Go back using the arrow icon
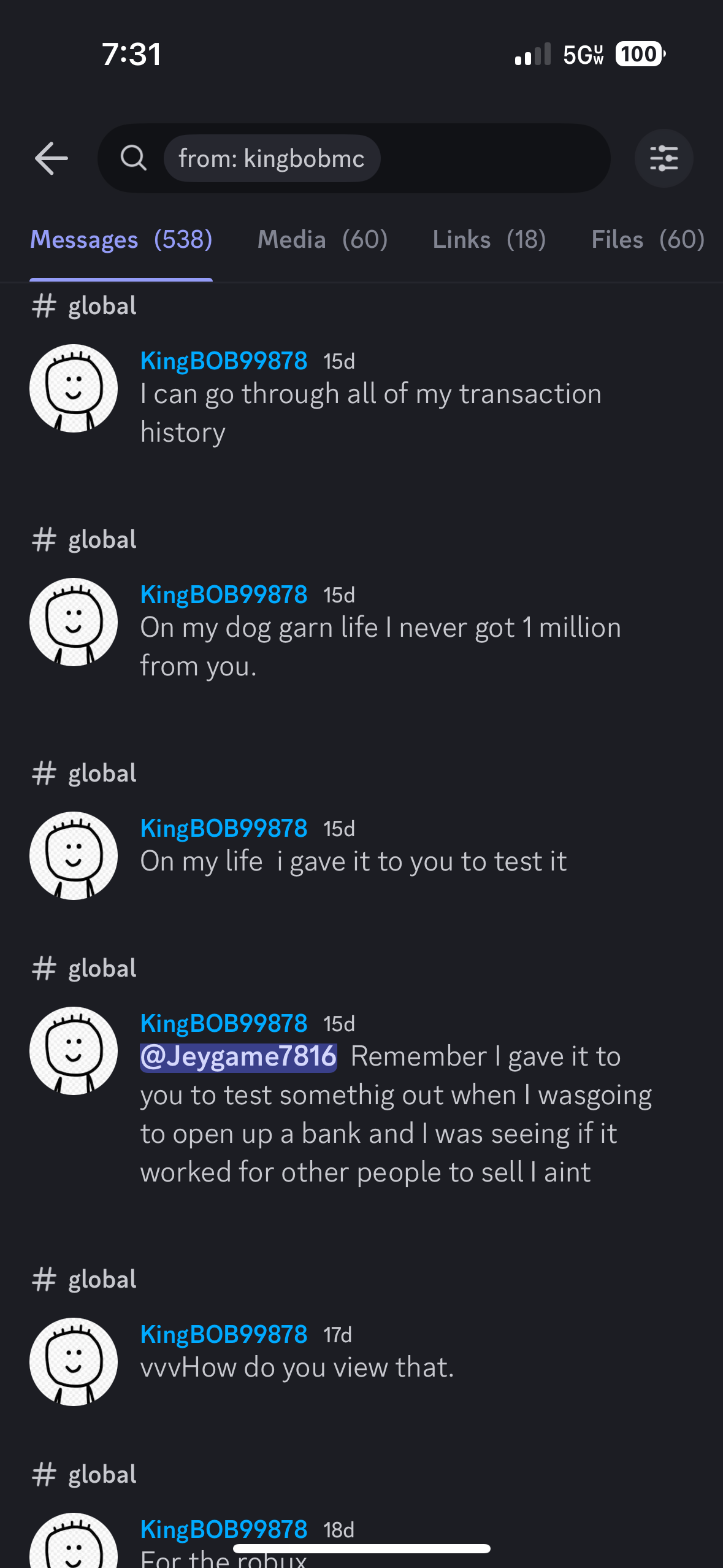Image resolution: width=723 pixels, height=1568 pixels. [52, 158]
